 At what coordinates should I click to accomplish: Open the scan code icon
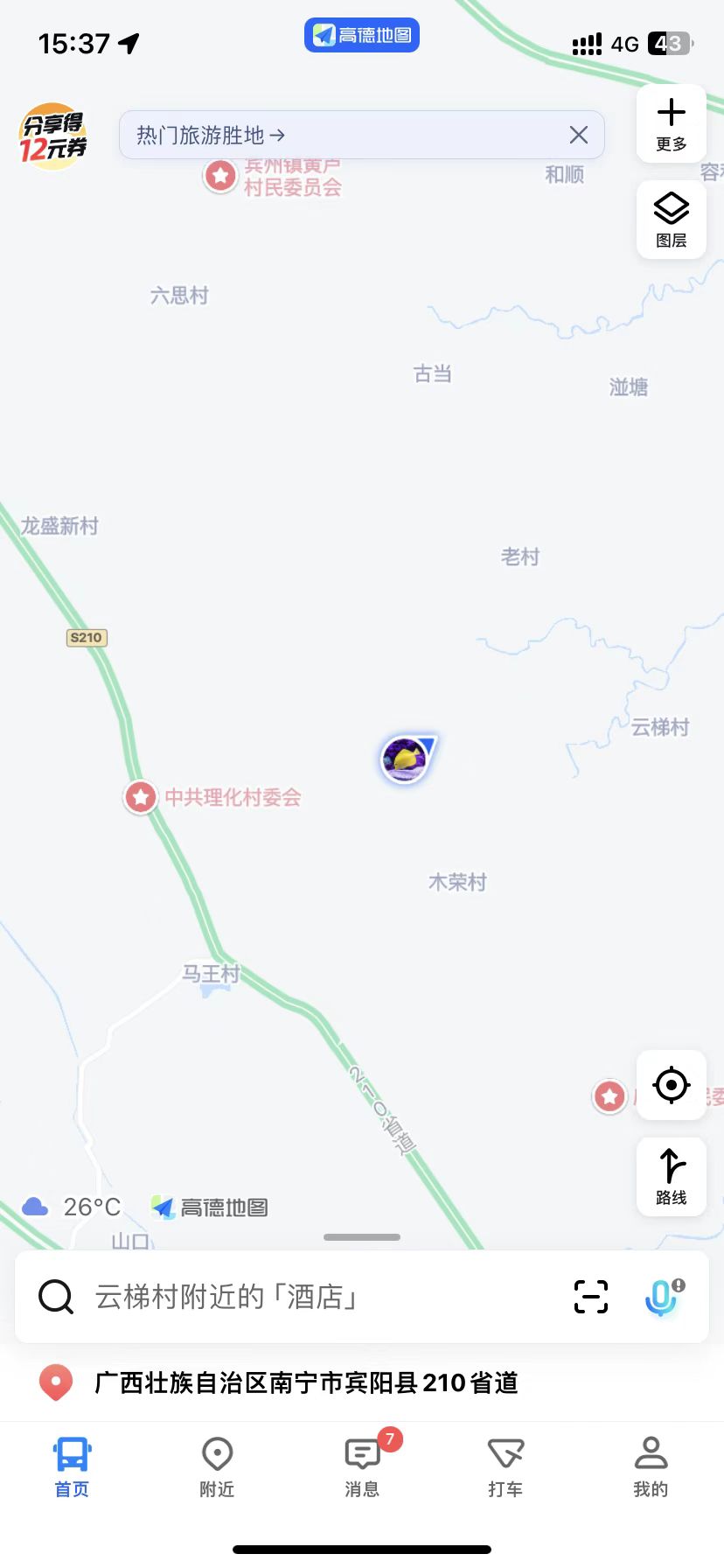591,1296
